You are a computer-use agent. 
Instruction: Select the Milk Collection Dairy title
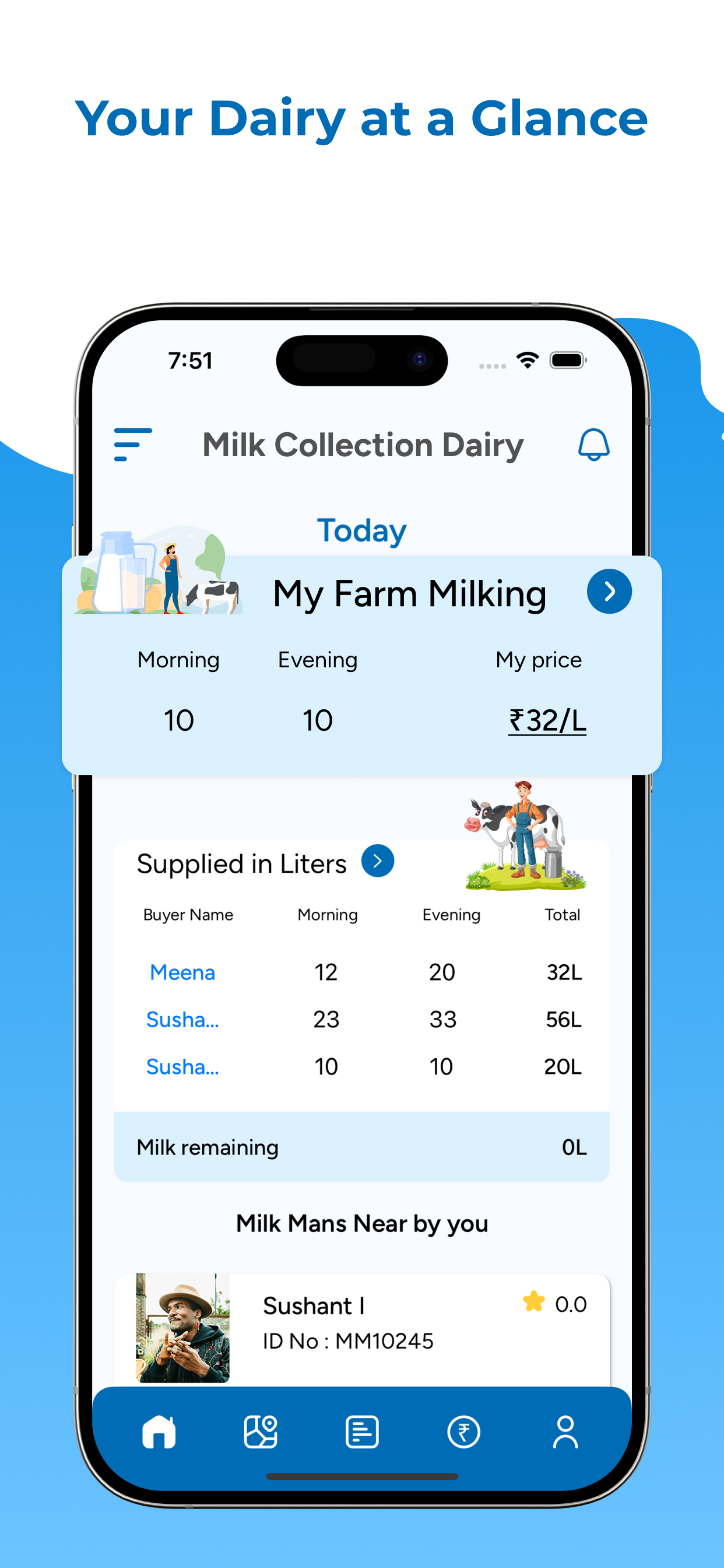click(x=363, y=445)
